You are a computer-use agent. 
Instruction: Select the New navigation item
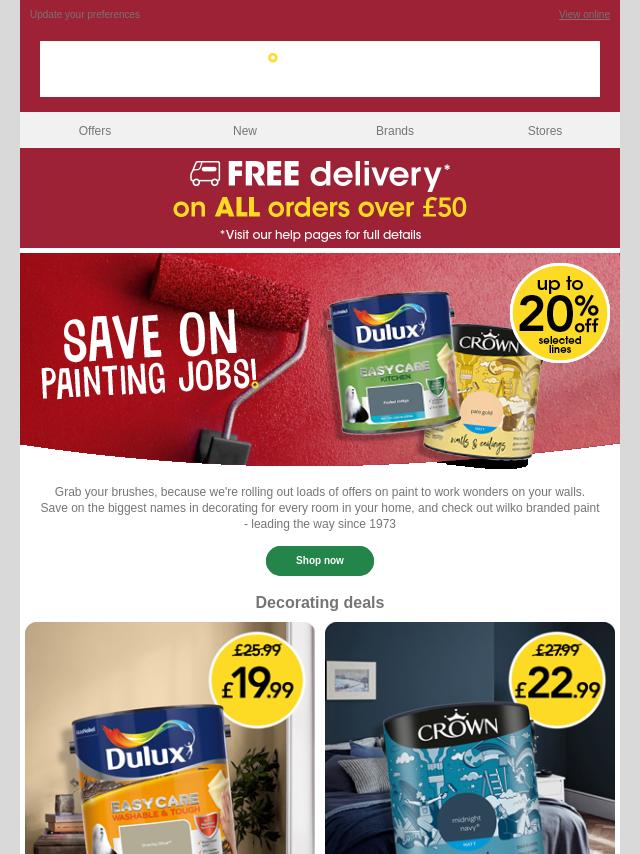pyautogui.click(x=245, y=131)
